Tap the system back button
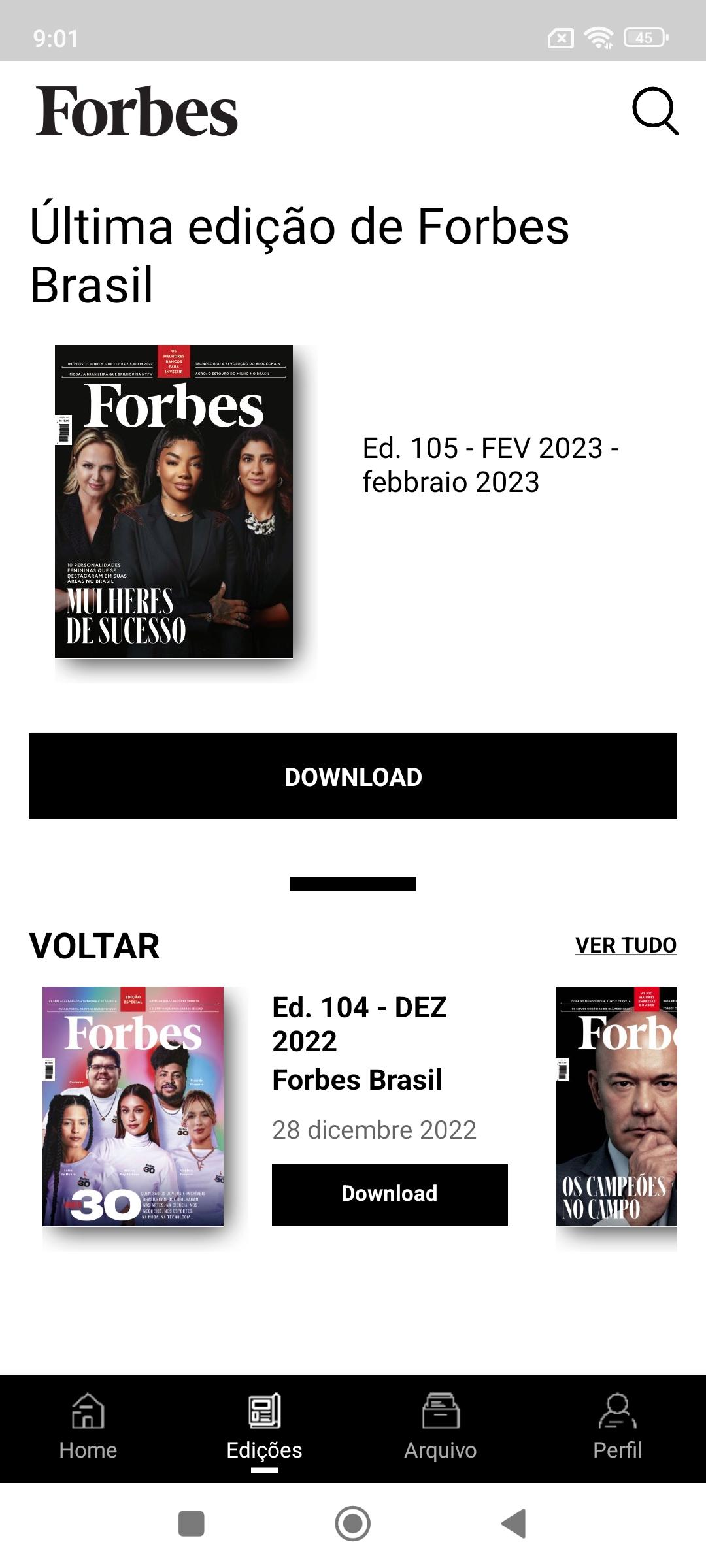Viewport: 706px width, 1568px height. [514, 1524]
